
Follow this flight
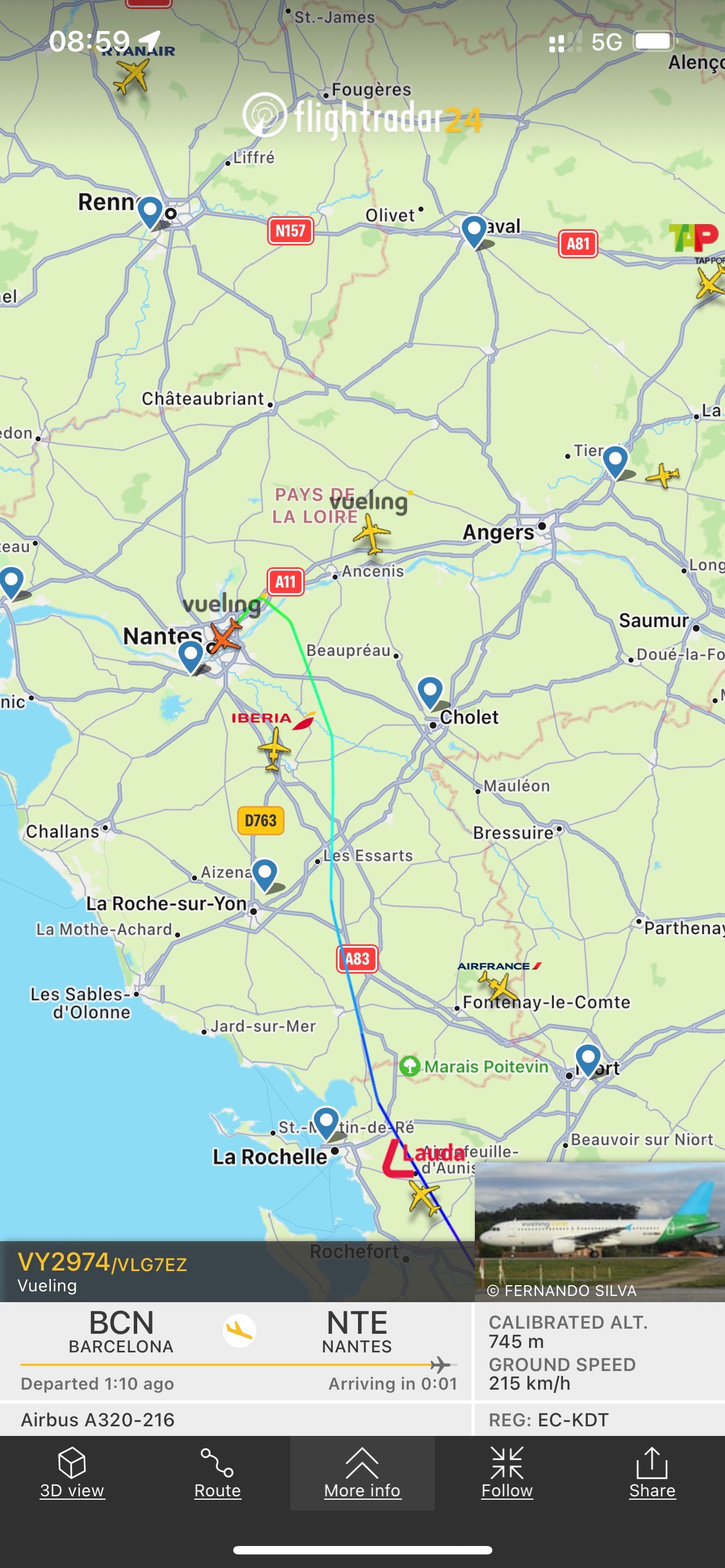507,1473
